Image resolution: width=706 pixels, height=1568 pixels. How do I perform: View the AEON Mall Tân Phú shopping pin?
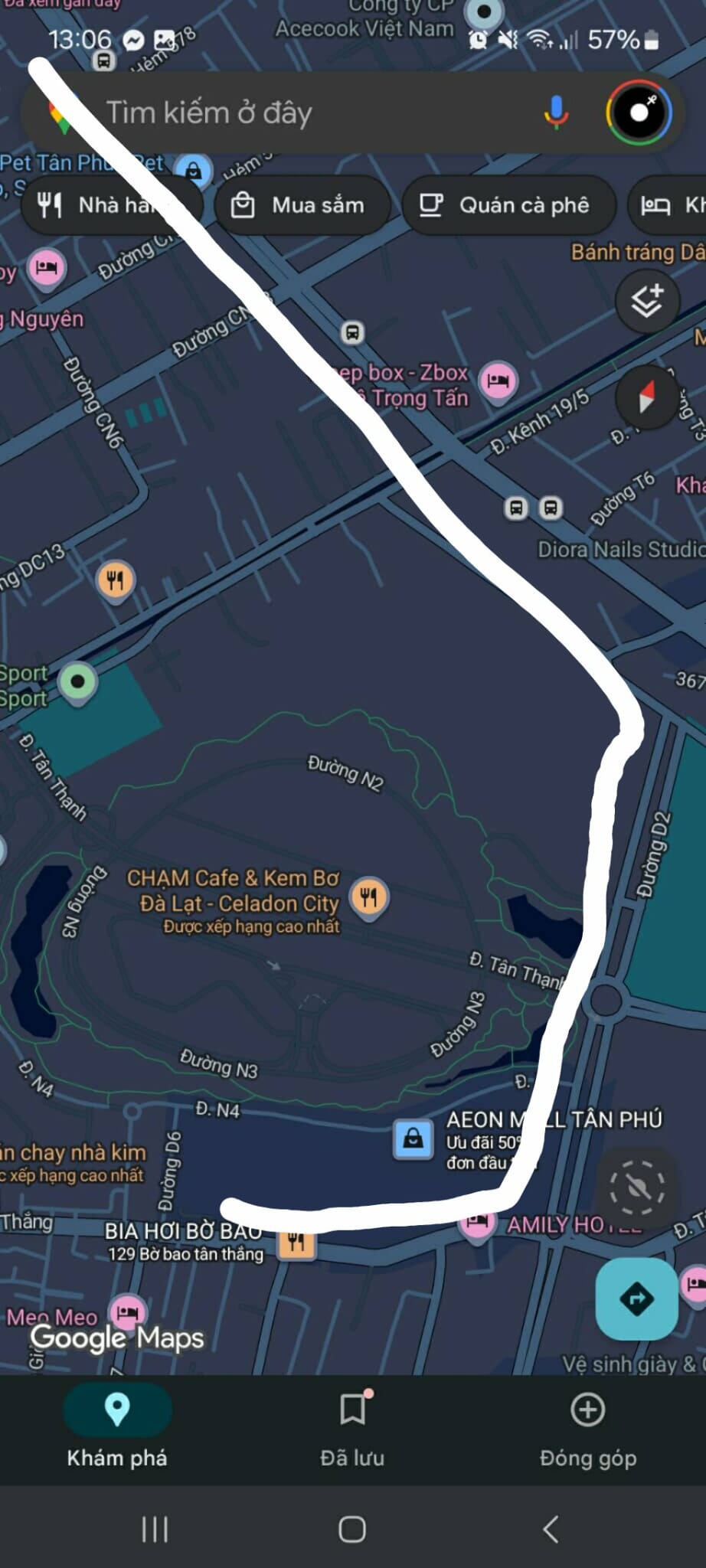[413, 1138]
